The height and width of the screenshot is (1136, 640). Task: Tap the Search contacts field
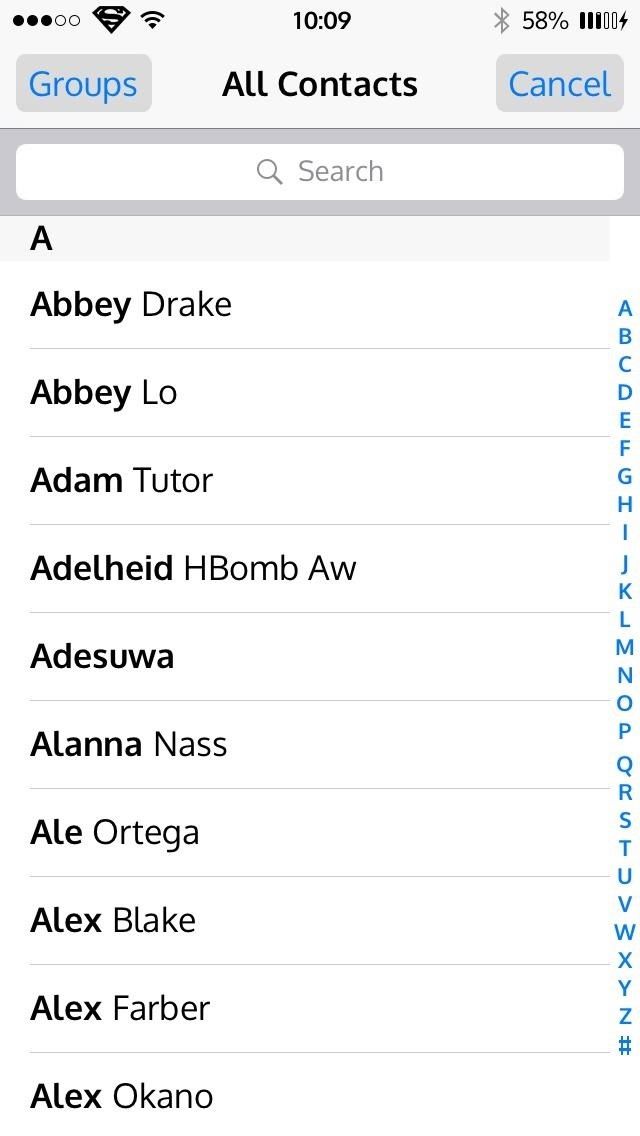[x=320, y=172]
